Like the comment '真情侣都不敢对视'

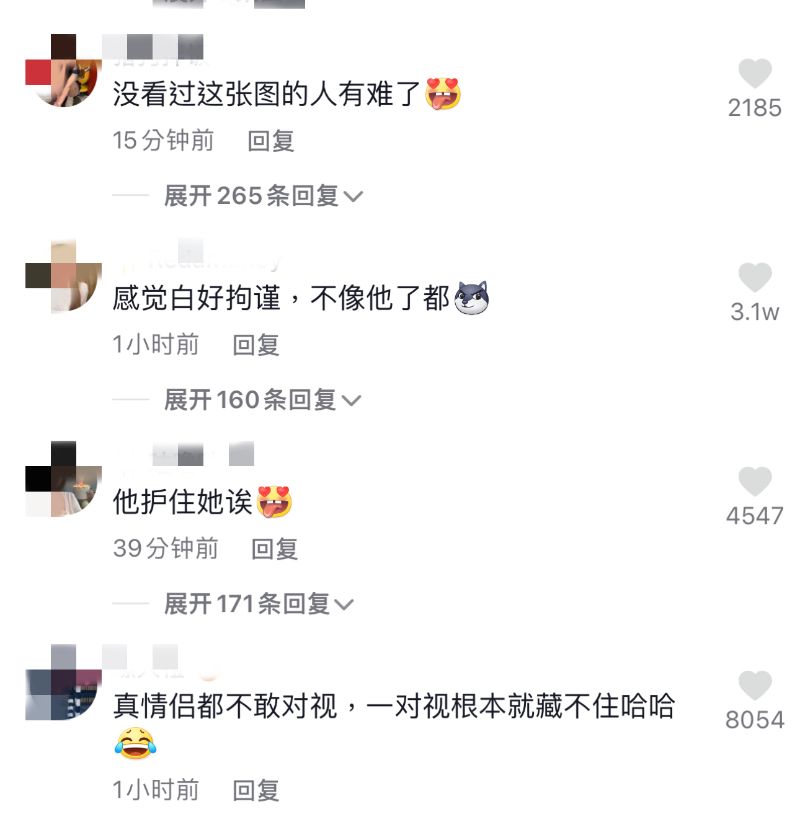(x=755, y=687)
